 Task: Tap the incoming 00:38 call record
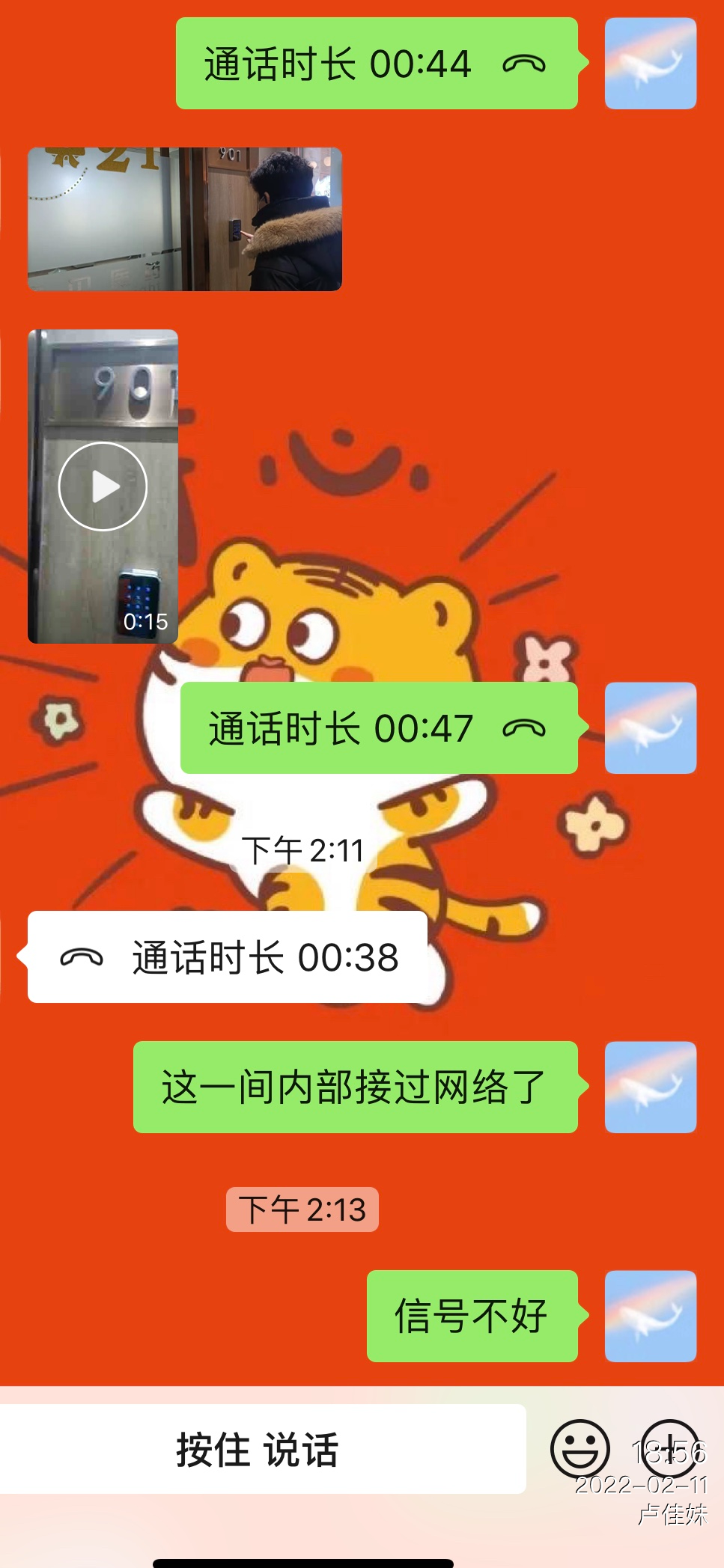(x=228, y=957)
